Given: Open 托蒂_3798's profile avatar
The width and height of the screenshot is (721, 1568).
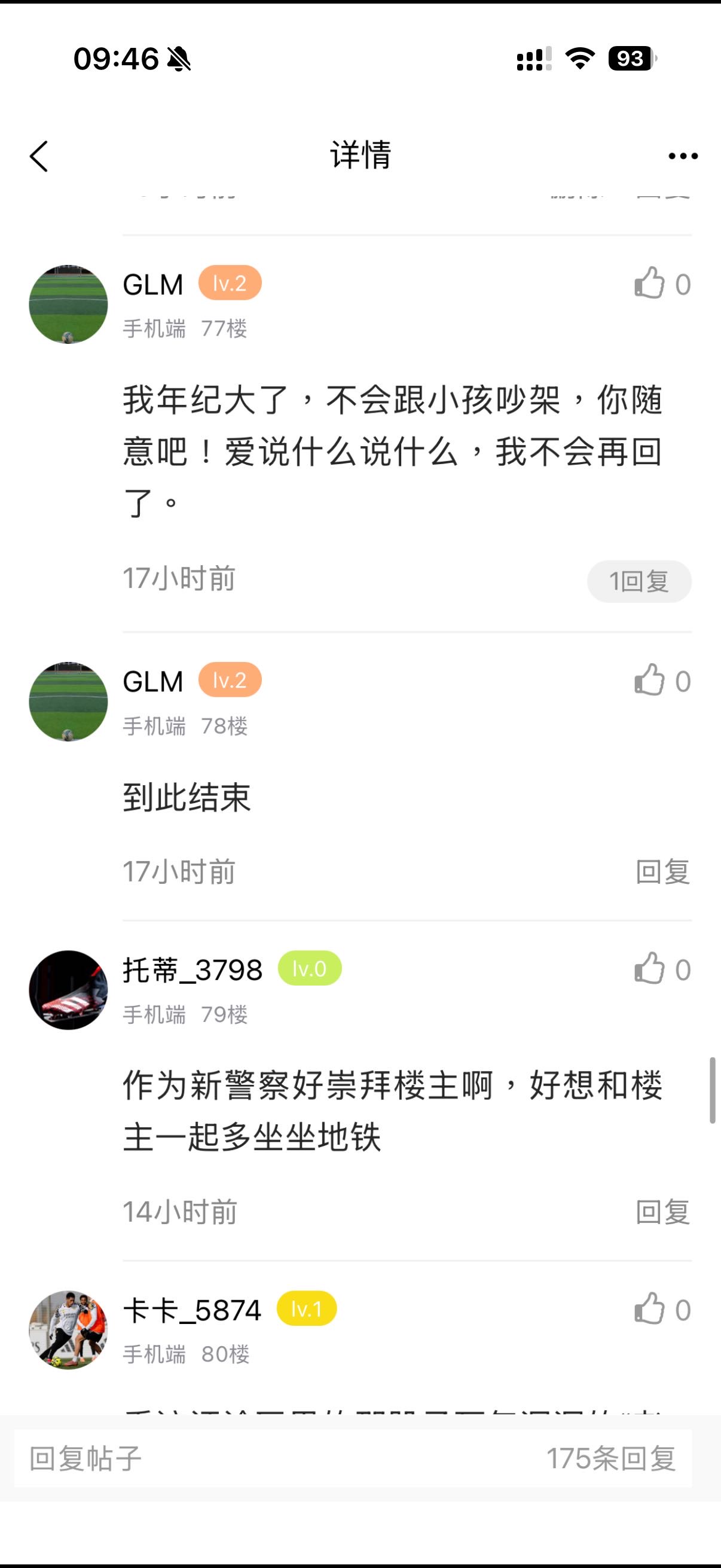Looking at the screenshot, I should pyautogui.click(x=68, y=990).
